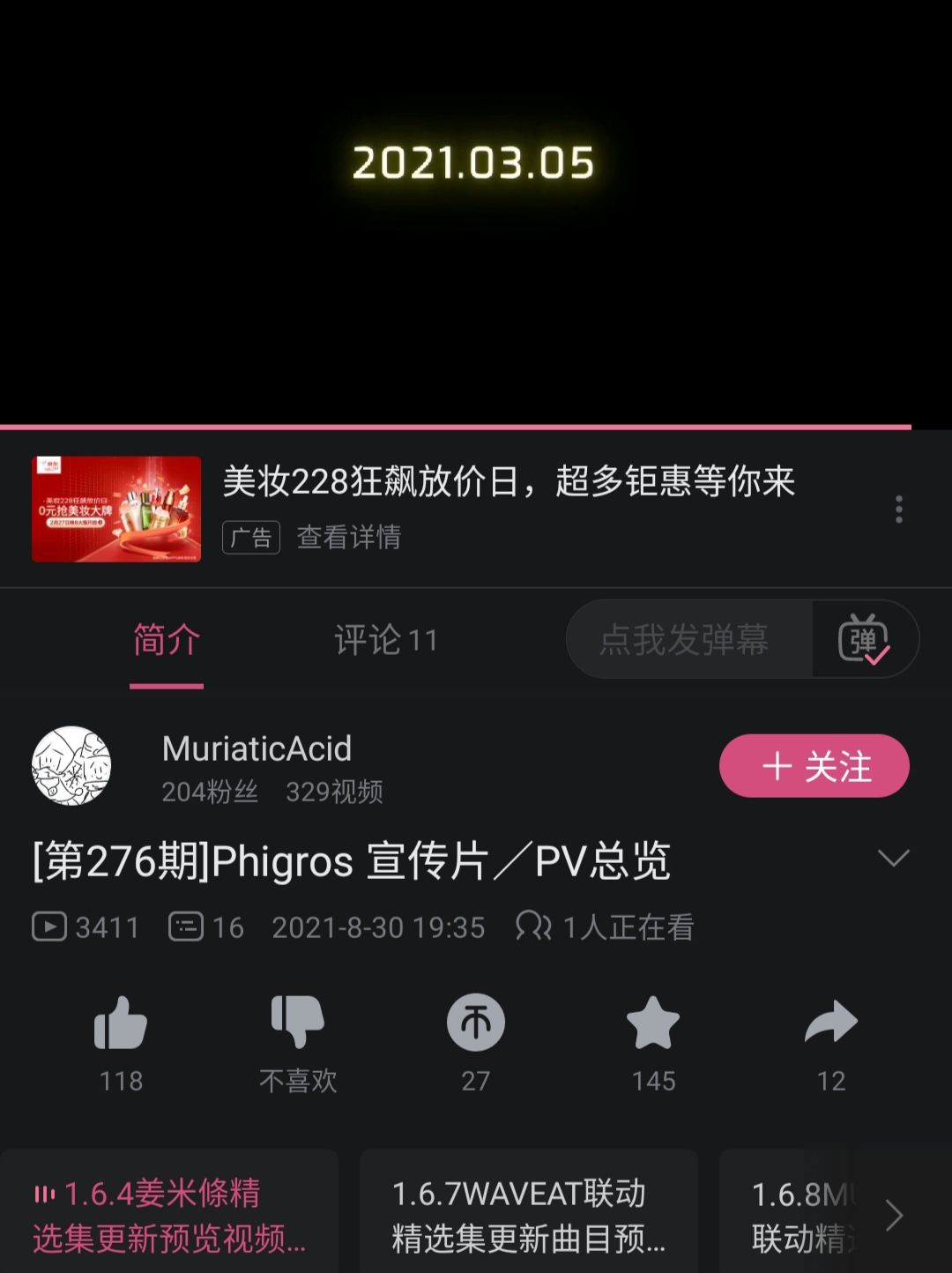Open the danmaku settings icon beside the input
The height and width of the screenshot is (1273, 952).
866,640
